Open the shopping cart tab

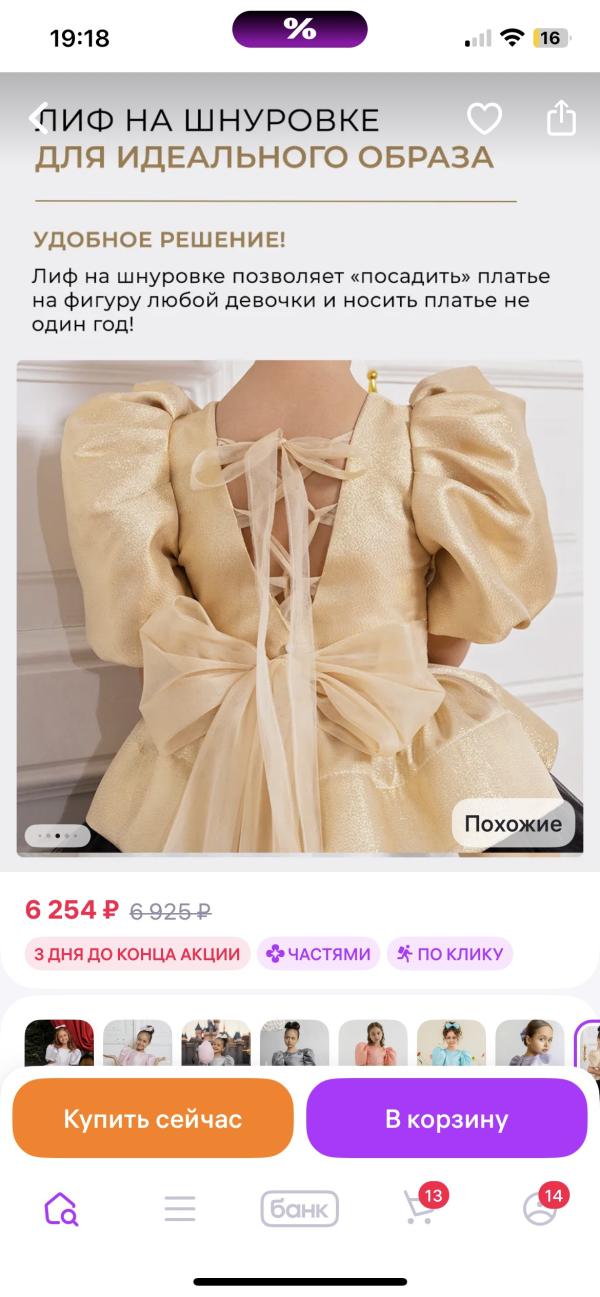point(420,1208)
